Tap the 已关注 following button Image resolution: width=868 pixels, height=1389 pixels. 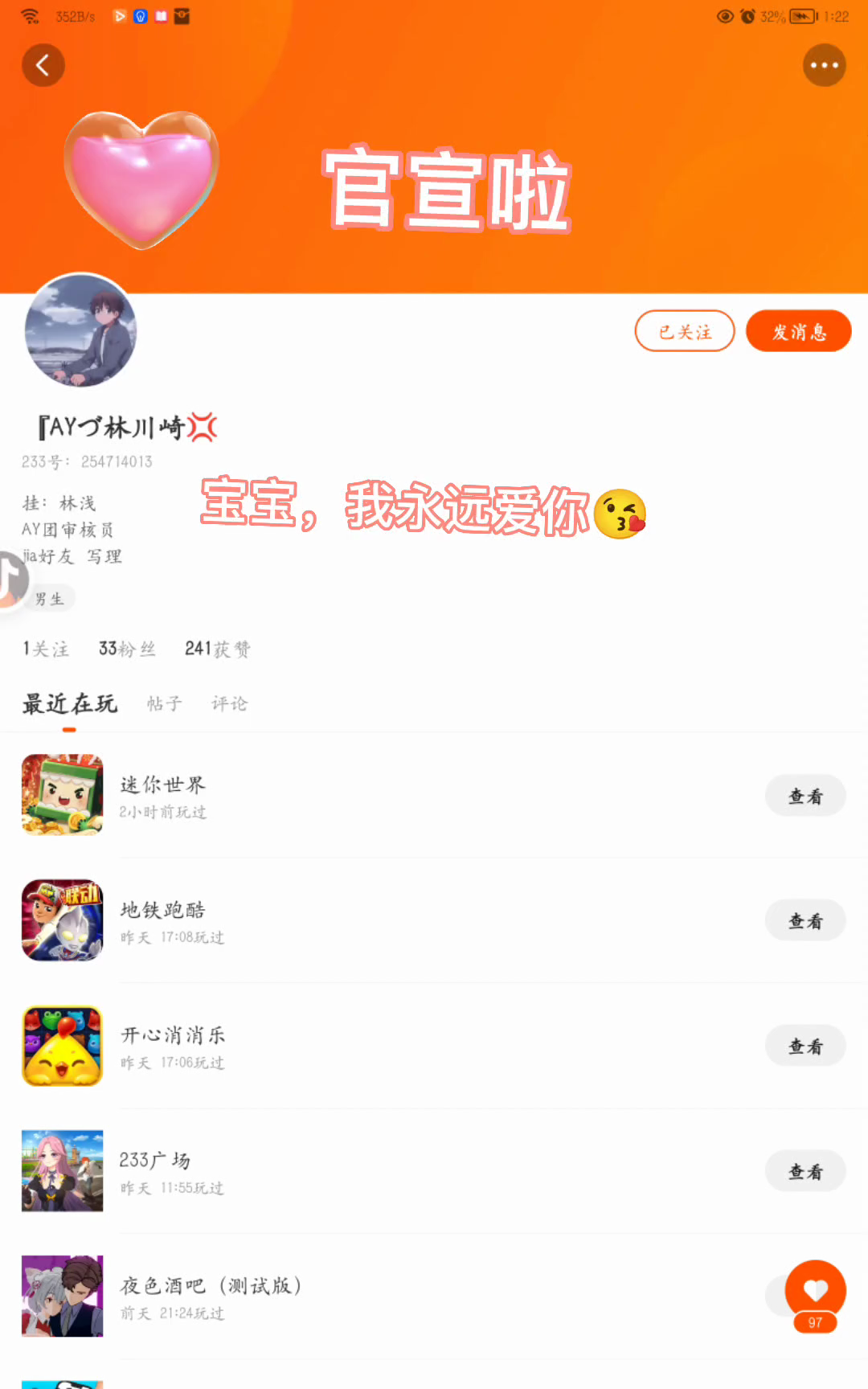point(685,331)
